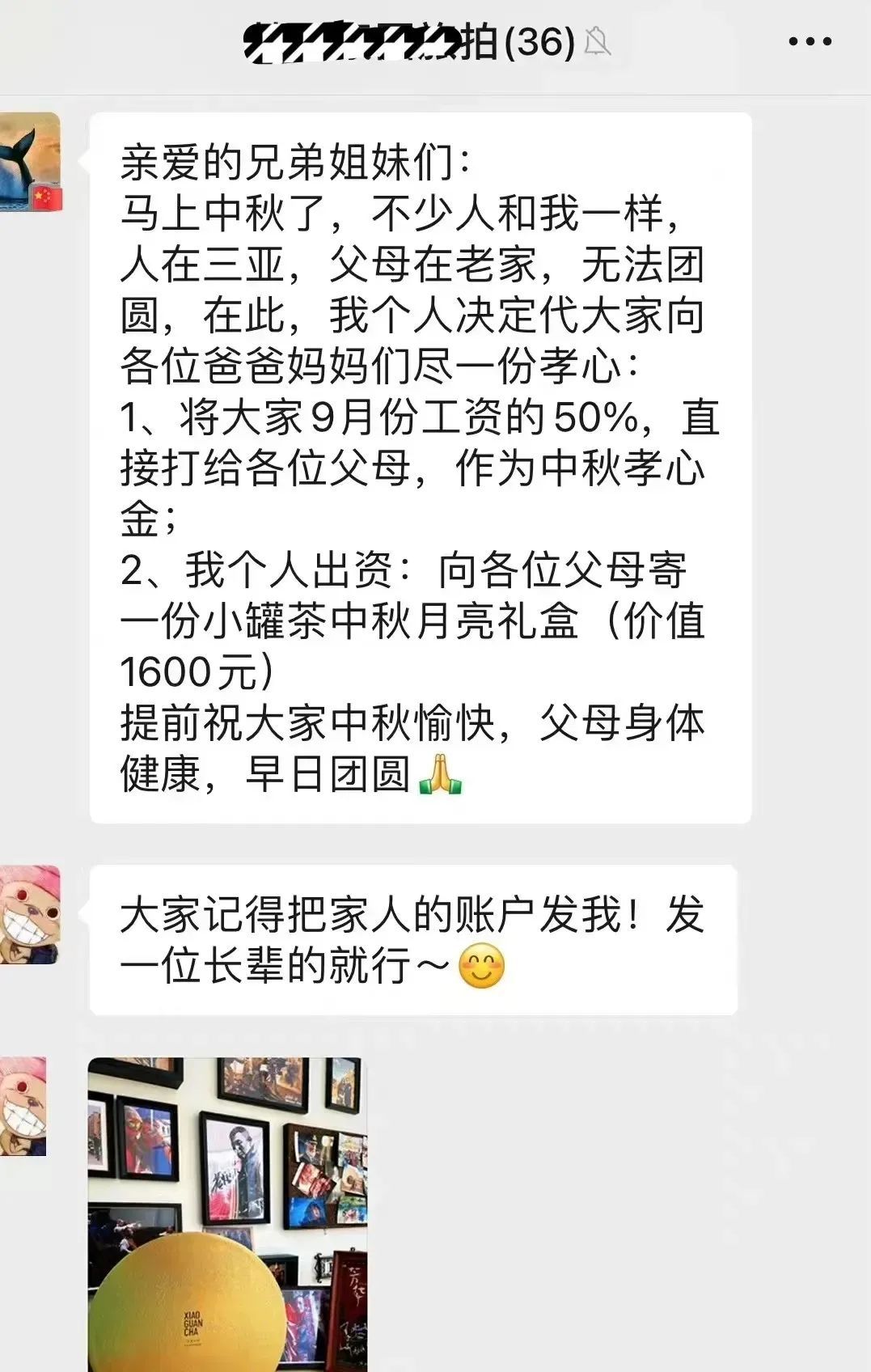Open the Xiao Guan Cha gift box photo

pyautogui.click(x=227, y=1213)
